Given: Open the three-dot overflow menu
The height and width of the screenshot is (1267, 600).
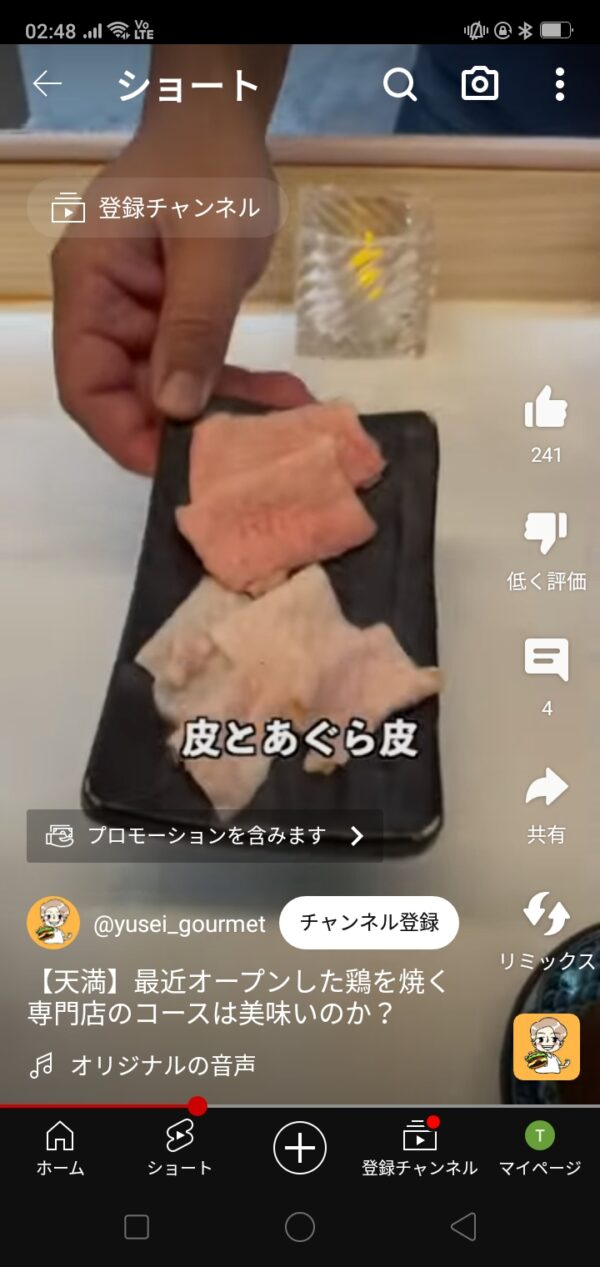Looking at the screenshot, I should click(560, 85).
